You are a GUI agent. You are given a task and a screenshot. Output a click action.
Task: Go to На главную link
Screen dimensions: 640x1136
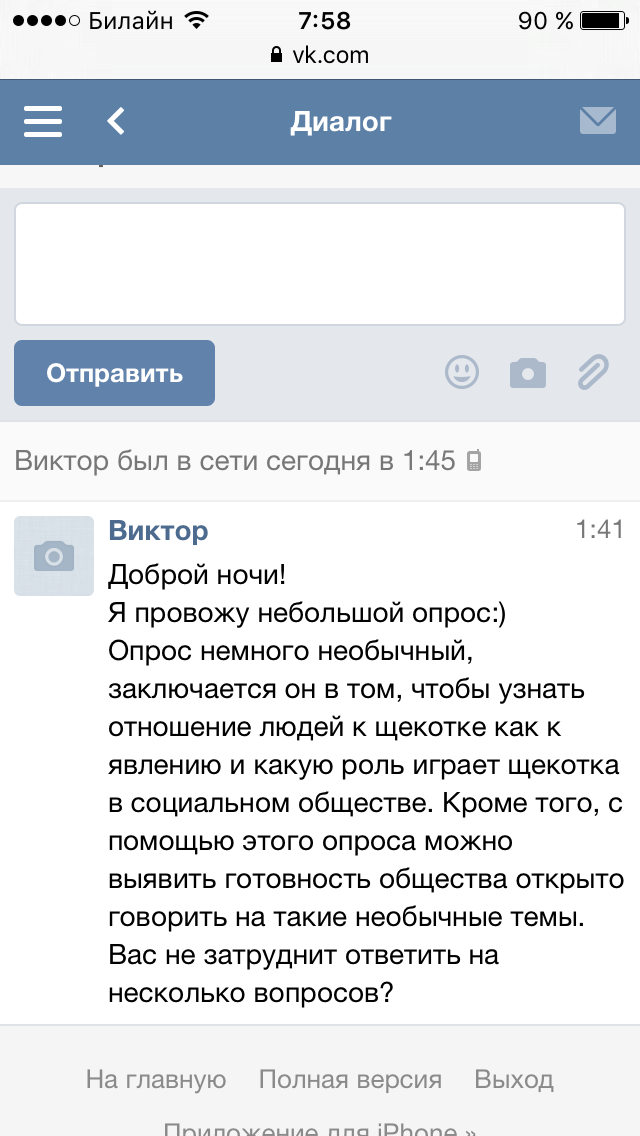[x=156, y=1079]
